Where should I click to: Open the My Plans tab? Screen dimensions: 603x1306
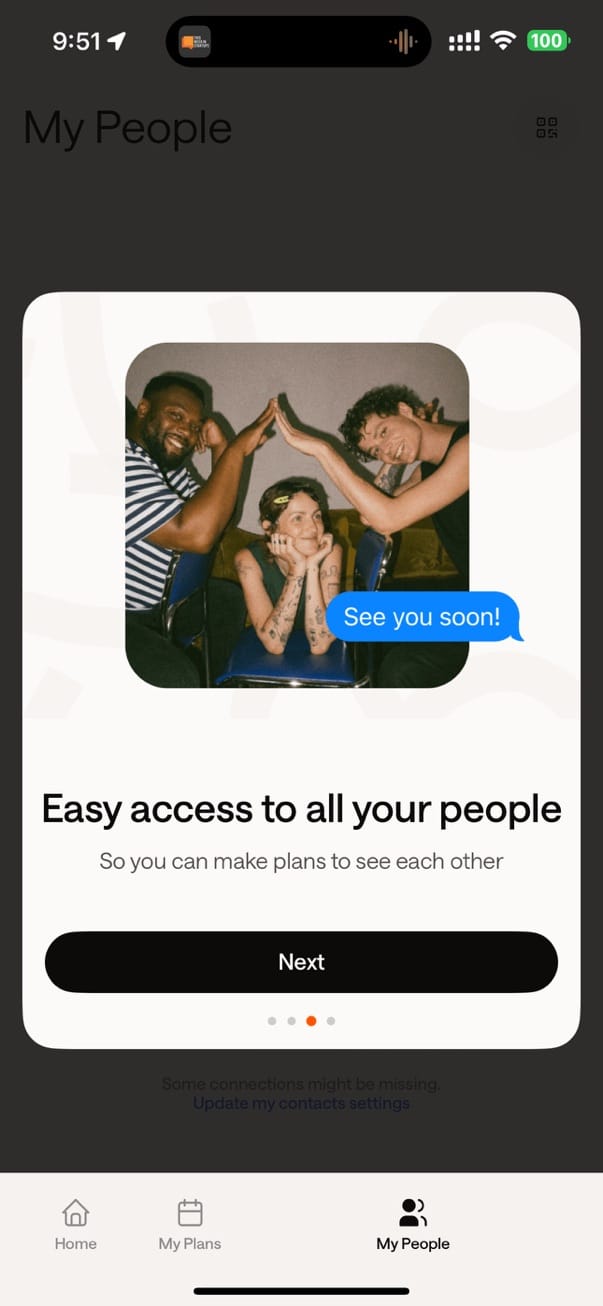click(190, 1225)
